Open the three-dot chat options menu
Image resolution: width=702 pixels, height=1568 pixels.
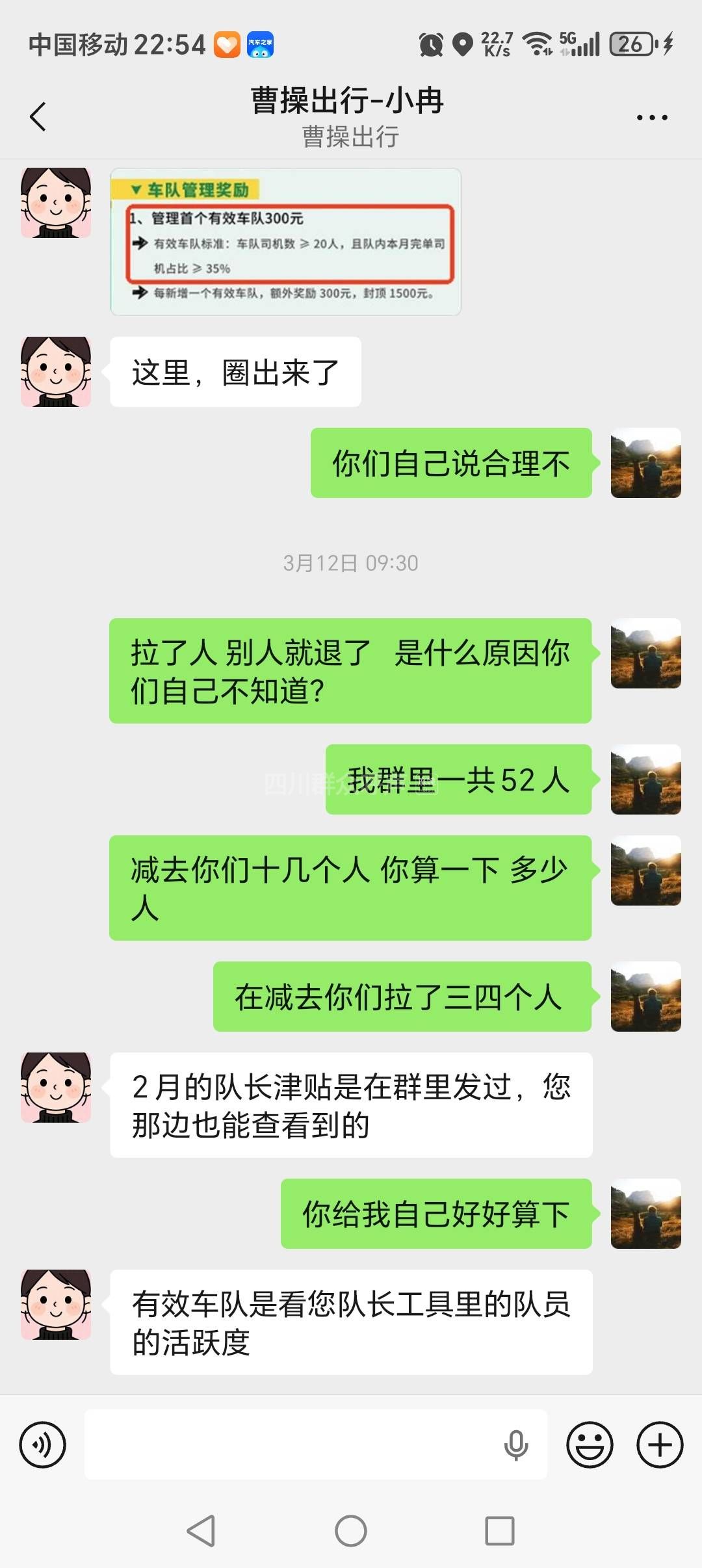(651, 118)
